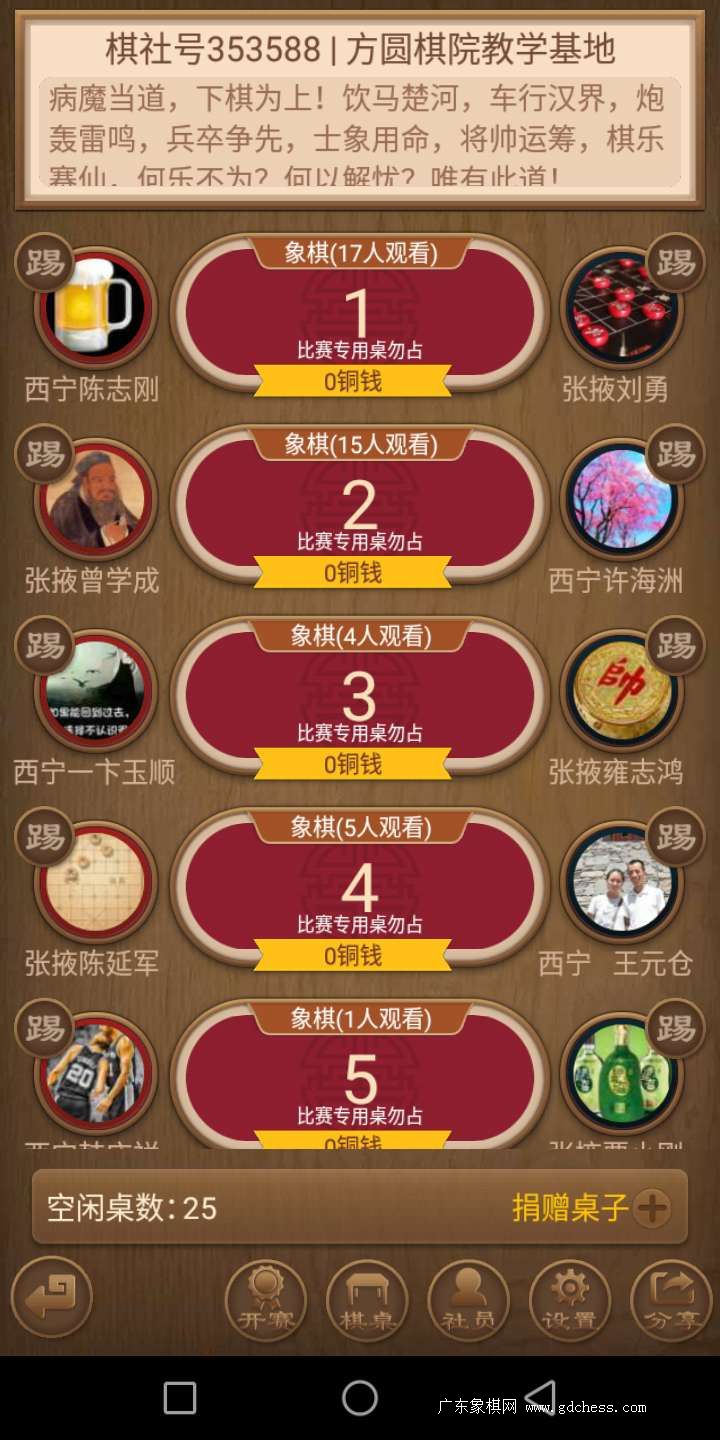The height and width of the screenshot is (1440, 720).
Task: Open game table 2
Action: point(360,506)
